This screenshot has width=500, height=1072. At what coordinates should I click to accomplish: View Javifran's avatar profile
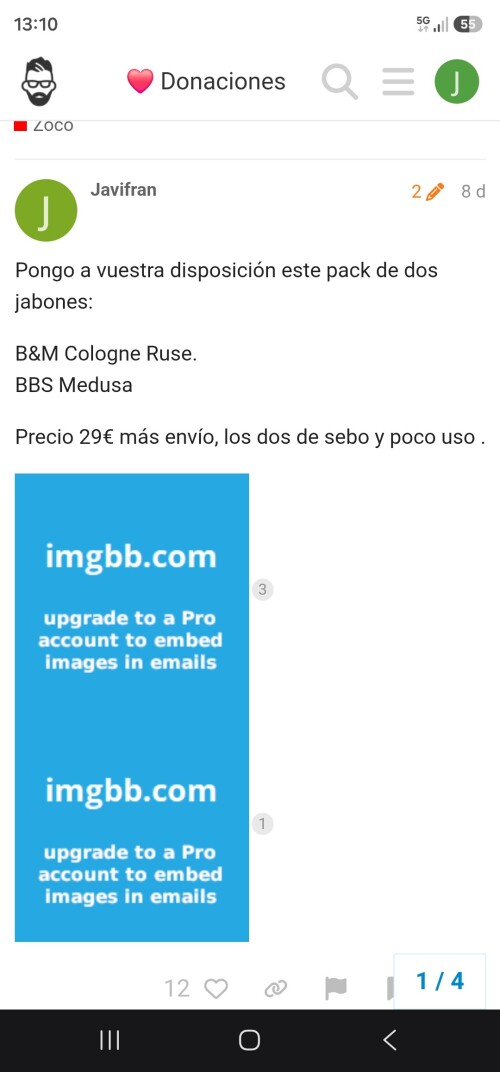coord(46,211)
